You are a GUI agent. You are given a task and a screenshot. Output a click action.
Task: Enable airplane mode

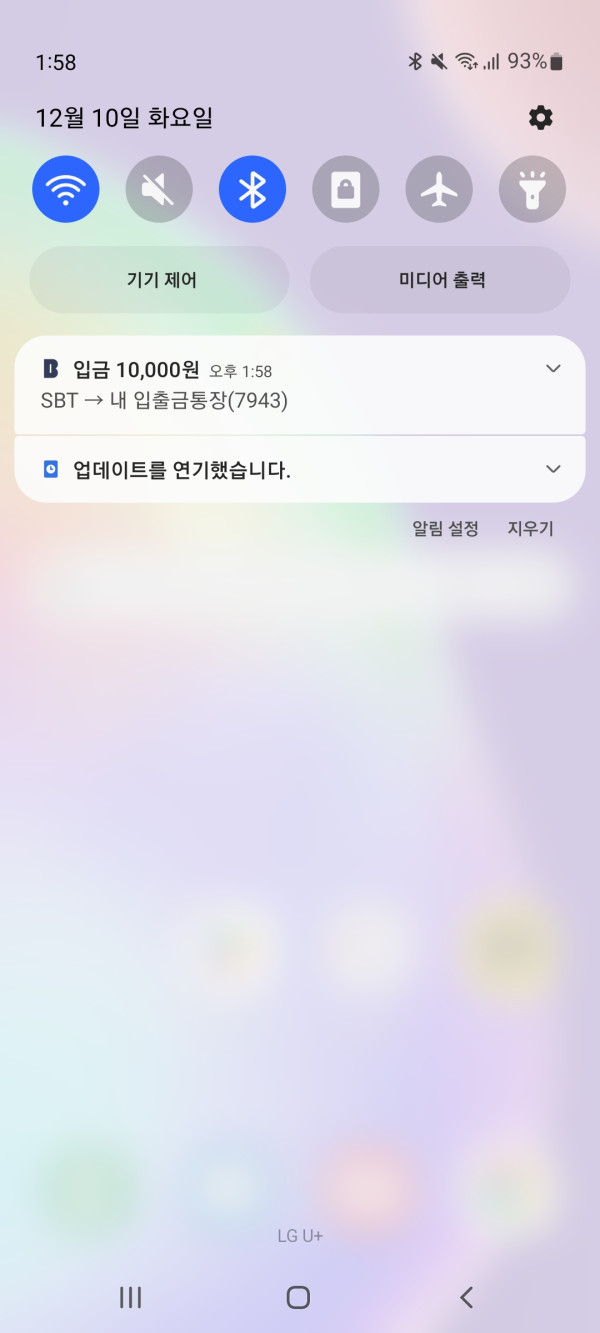click(439, 189)
